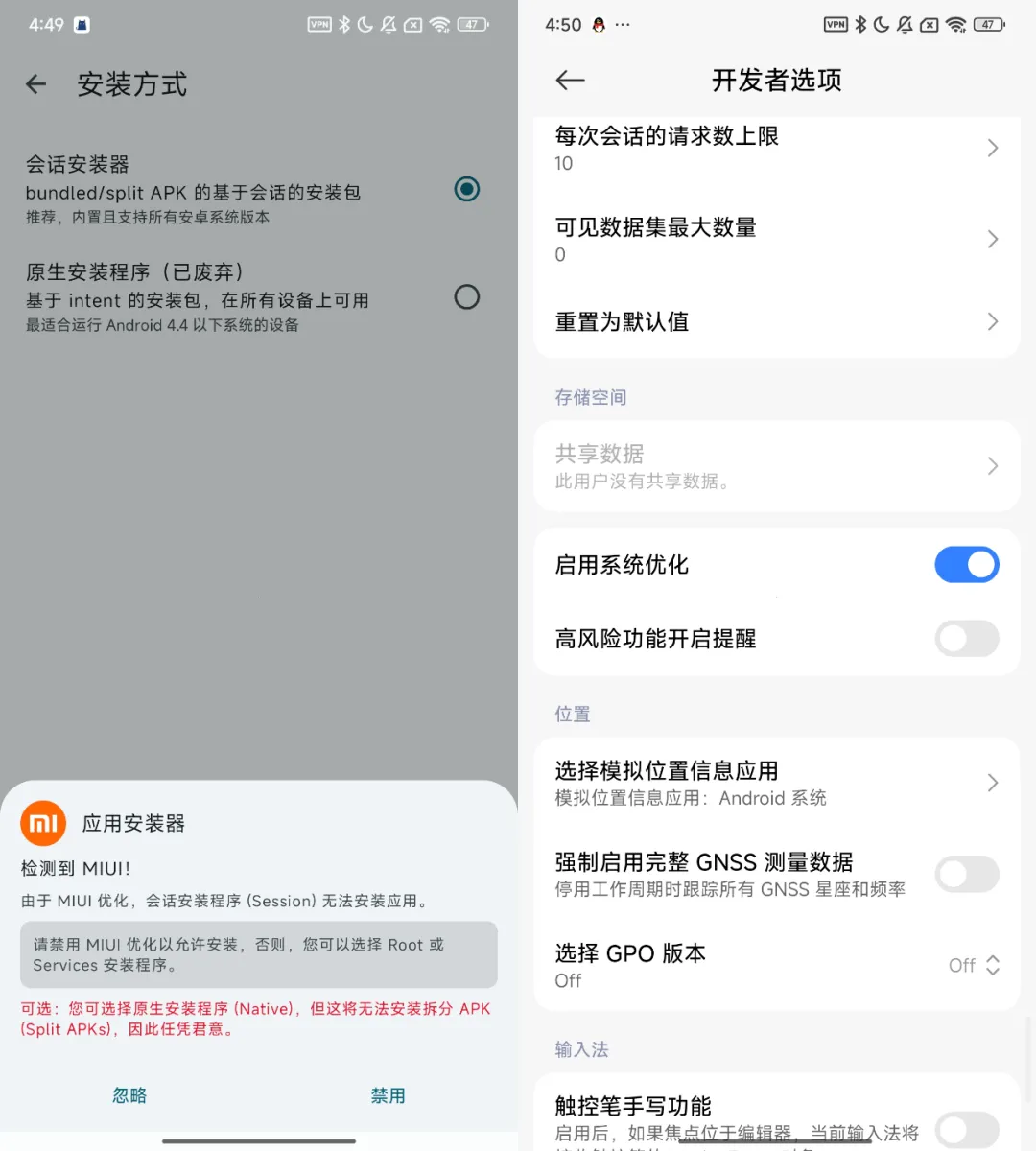Turn off the 启用系统优化 switch
Viewport: 1036px width, 1151px height.
click(x=966, y=565)
